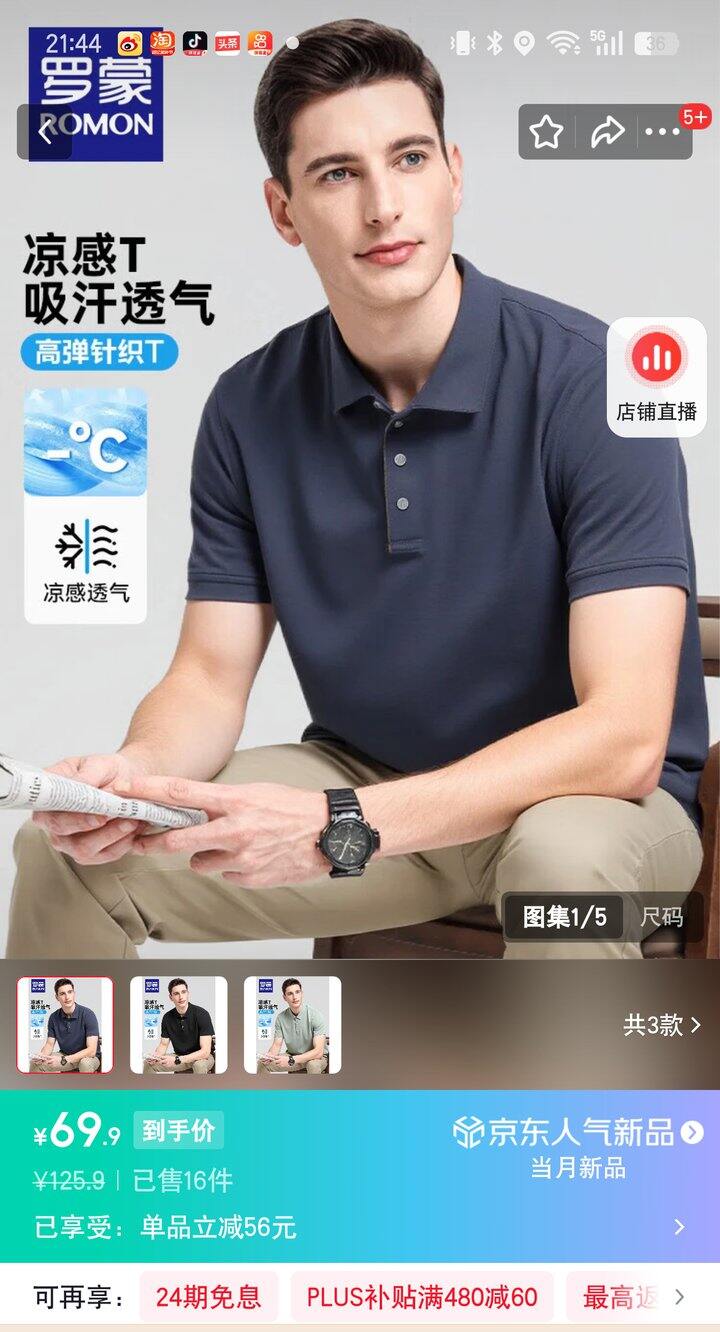The image size is (720, 1332).
Task: Switch to the 尺码 size tab
Action: click(x=662, y=917)
